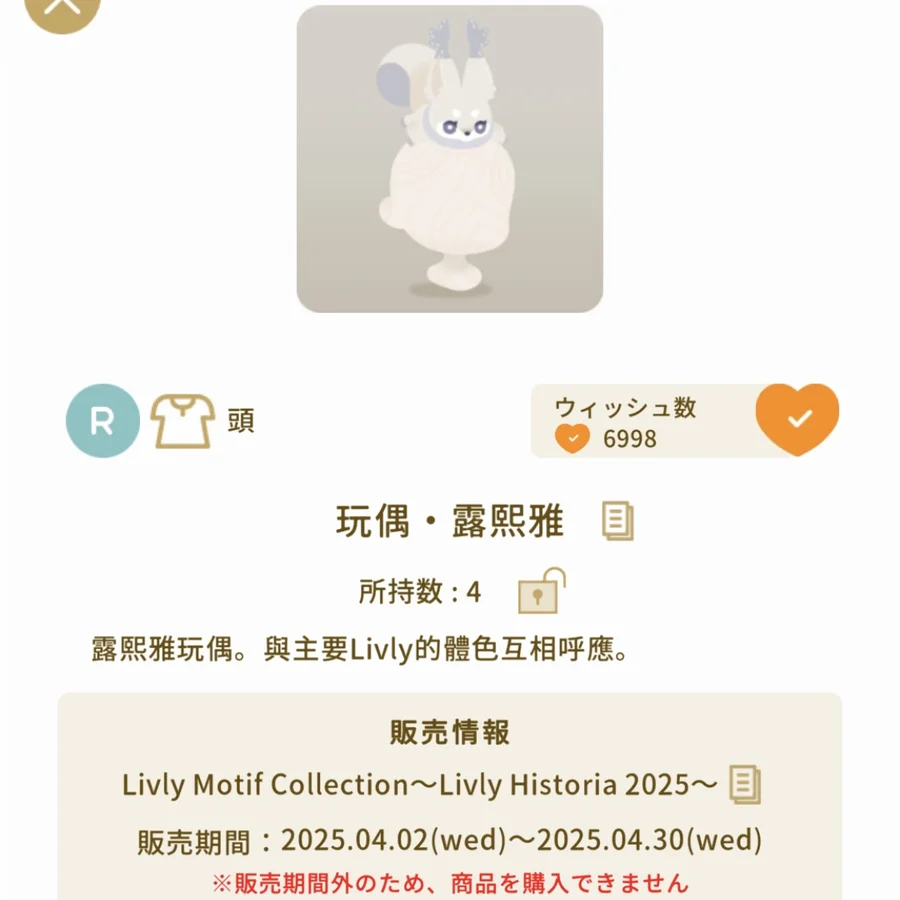The width and height of the screenshot is (900, 900).
Task: Copy the Livly Motif Collection title
Action: 745,785
